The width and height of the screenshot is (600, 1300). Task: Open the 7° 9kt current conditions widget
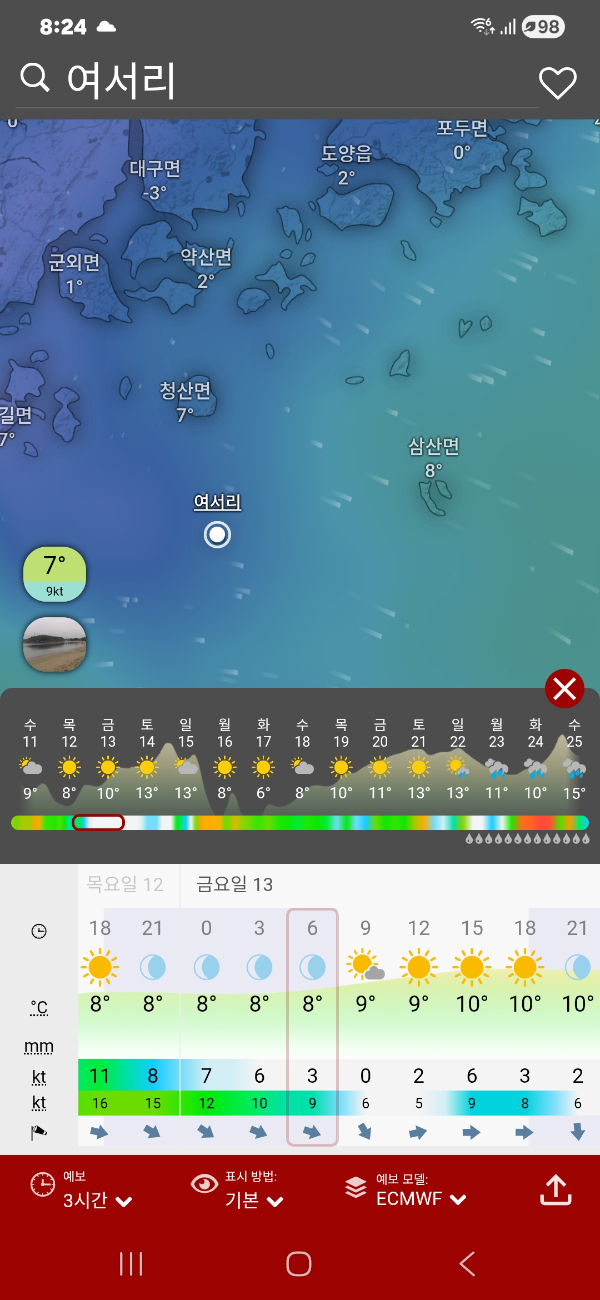(x=55, y=575)
